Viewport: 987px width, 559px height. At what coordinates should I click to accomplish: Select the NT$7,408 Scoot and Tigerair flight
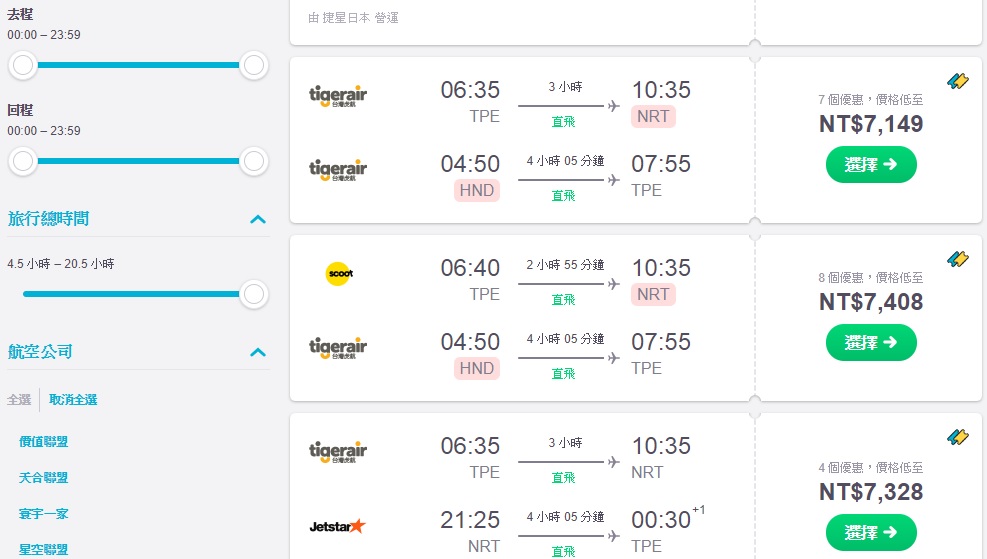pyautogui.click(x=870, y=343)
